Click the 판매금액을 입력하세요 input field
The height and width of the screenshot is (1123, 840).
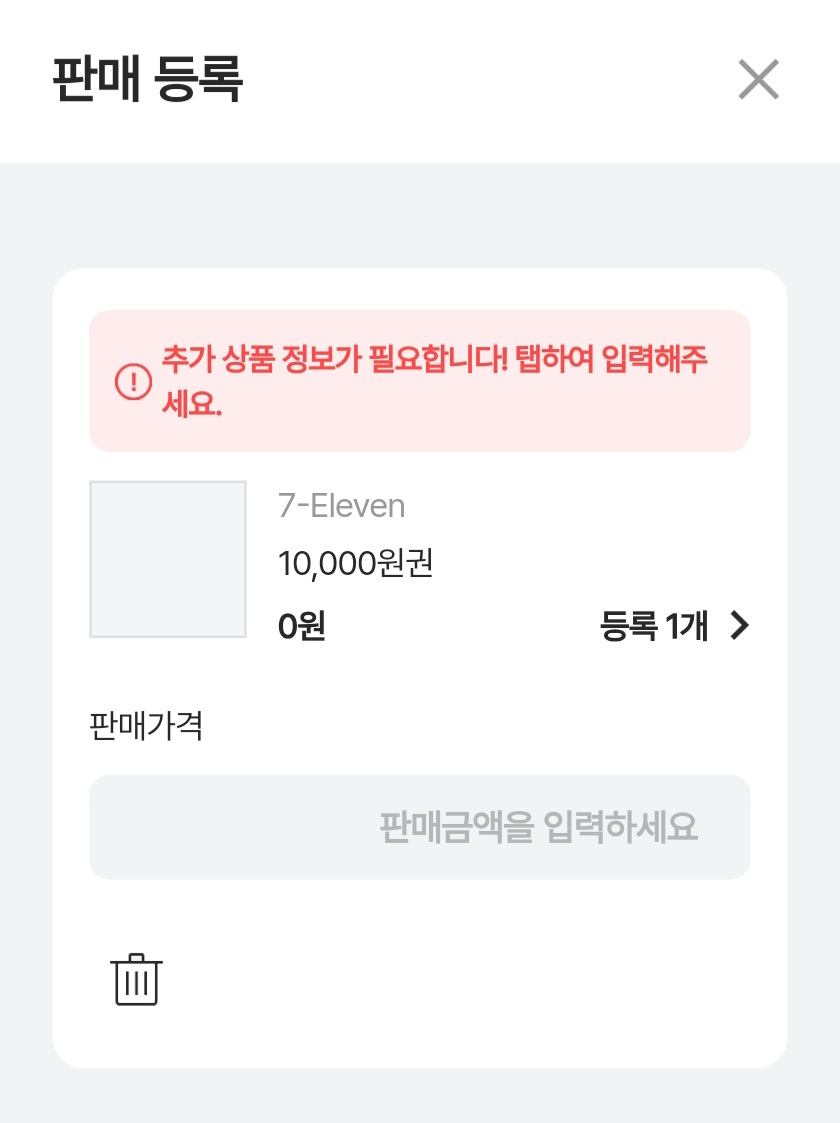[420, 827]
